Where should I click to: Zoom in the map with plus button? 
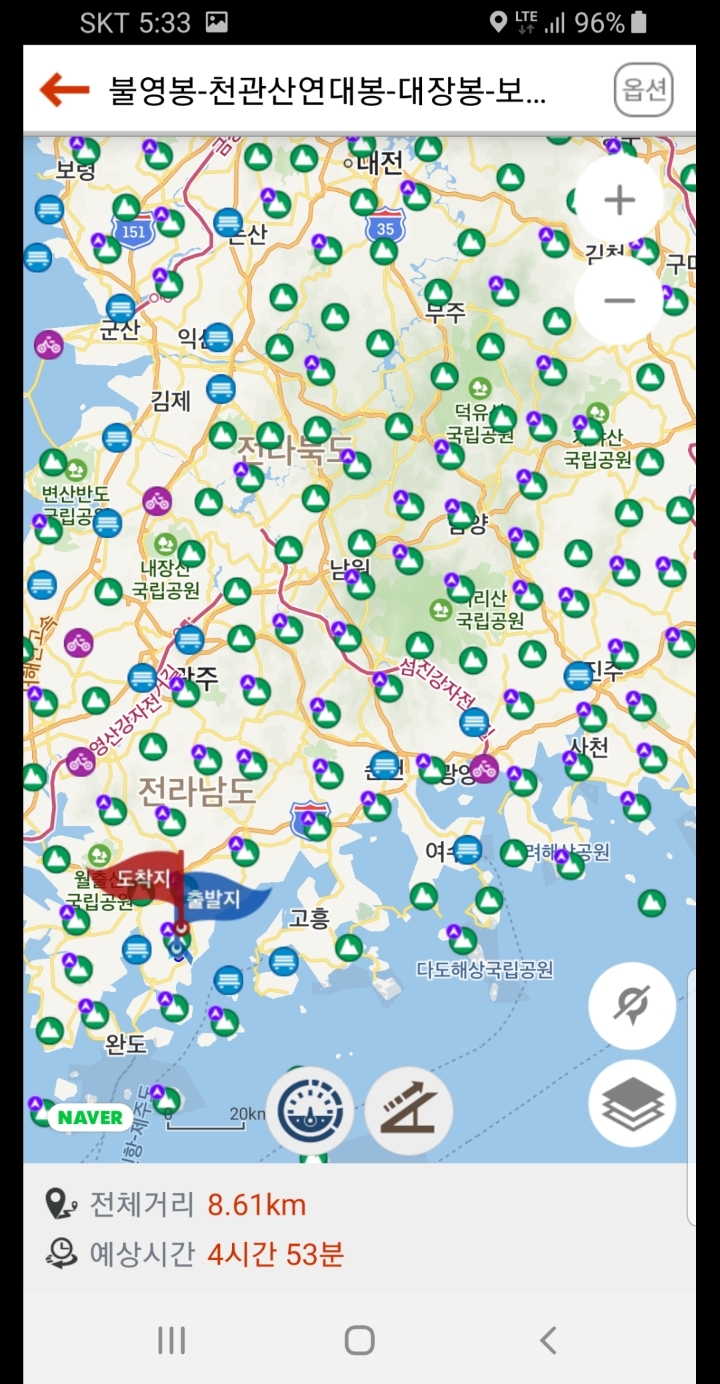(x=620, y=200)
